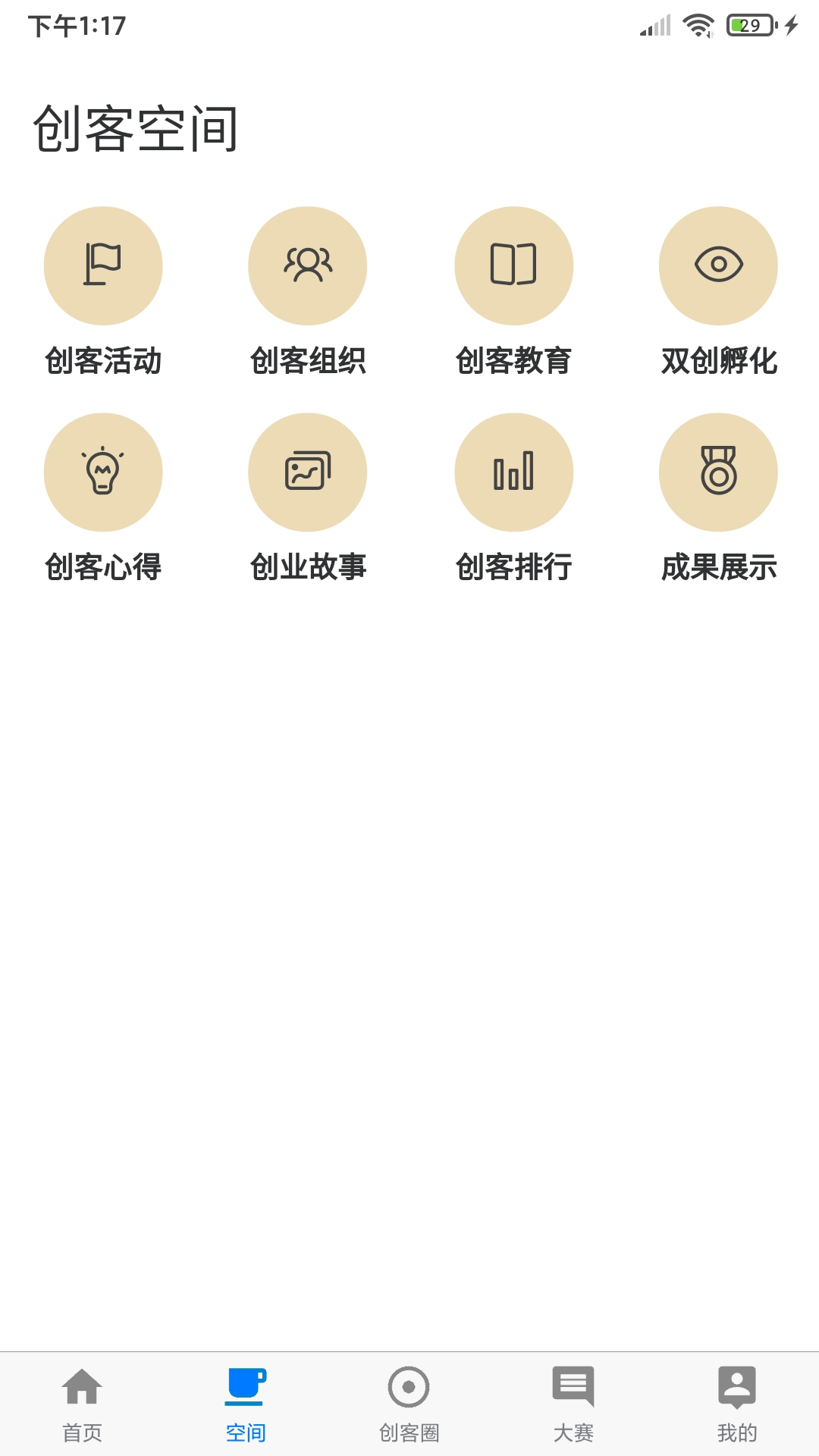Switch to the 创客圈 tab
The image size is (819, 1456).
click(x=409, y=1403)
